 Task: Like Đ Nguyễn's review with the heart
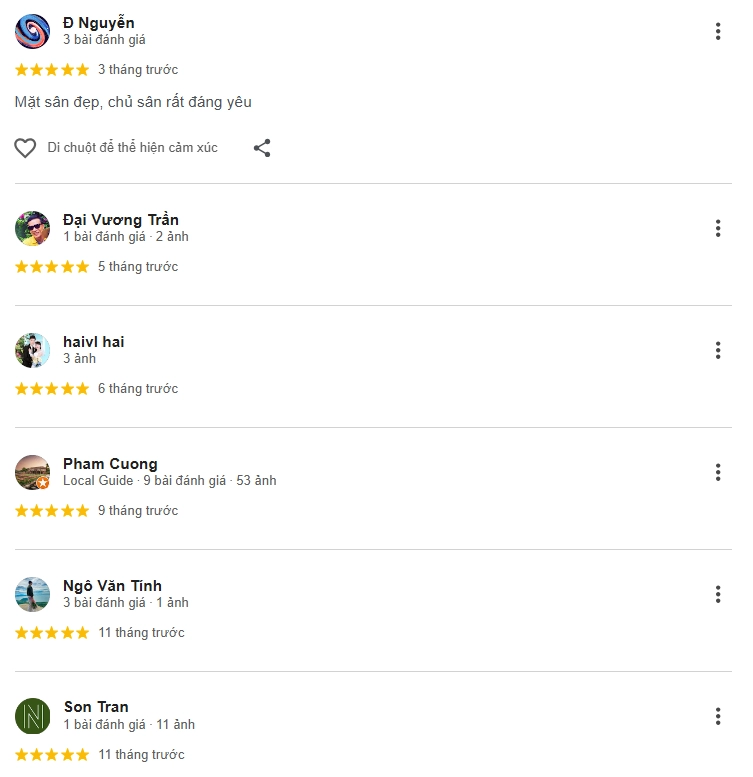(x=25, y=148)
